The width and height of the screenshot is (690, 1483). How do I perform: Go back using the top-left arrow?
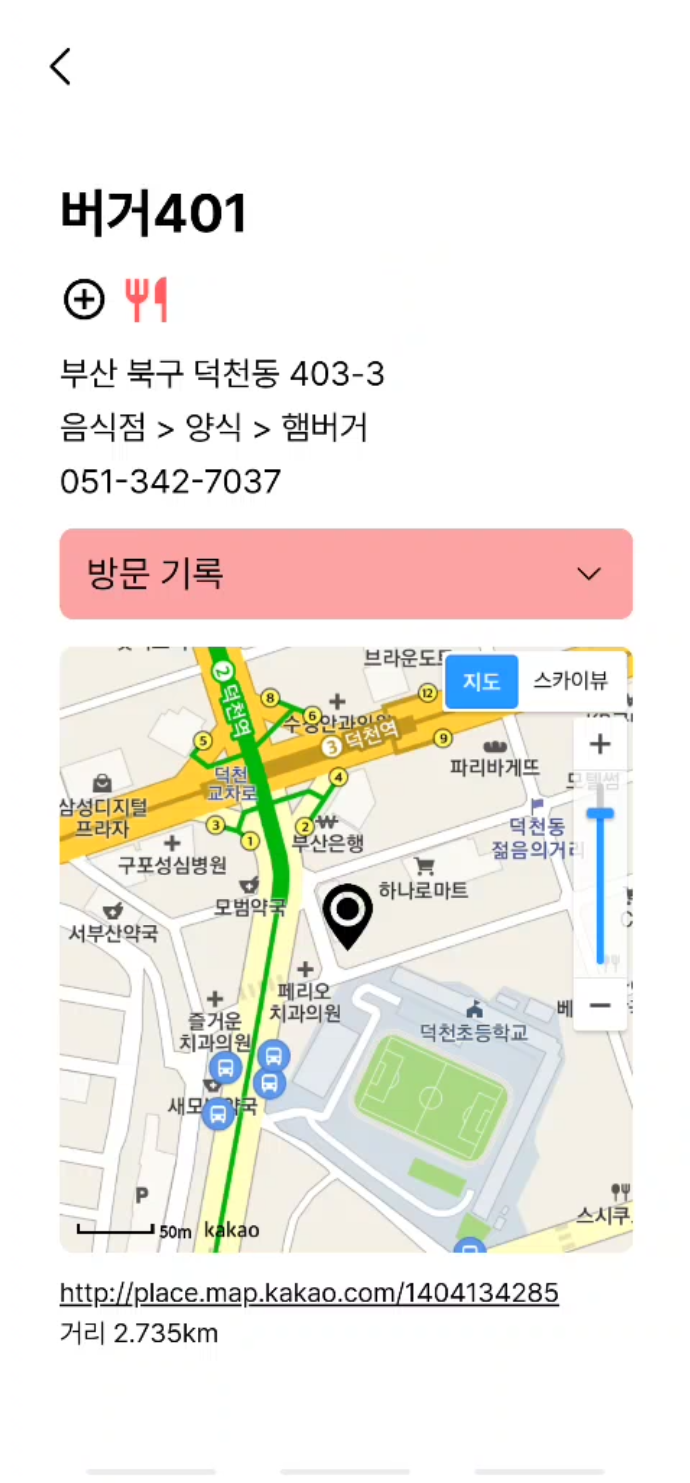pyautogui.click(x=61, y=66)
